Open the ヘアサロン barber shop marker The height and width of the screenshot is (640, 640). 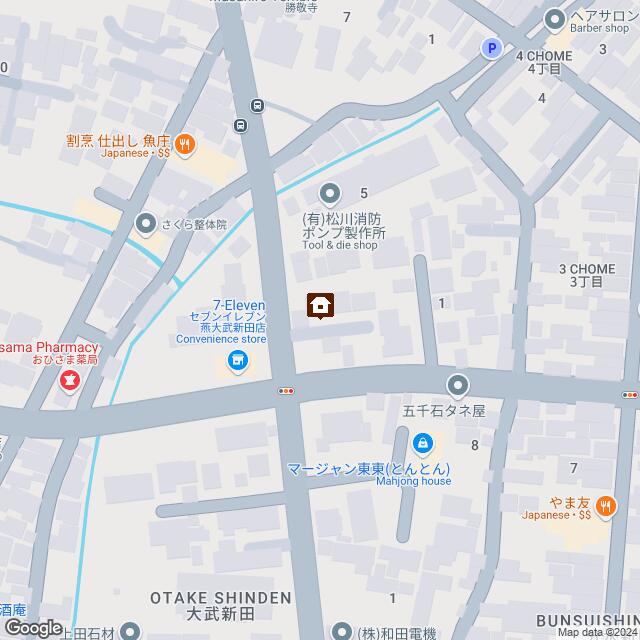[555, 18]
